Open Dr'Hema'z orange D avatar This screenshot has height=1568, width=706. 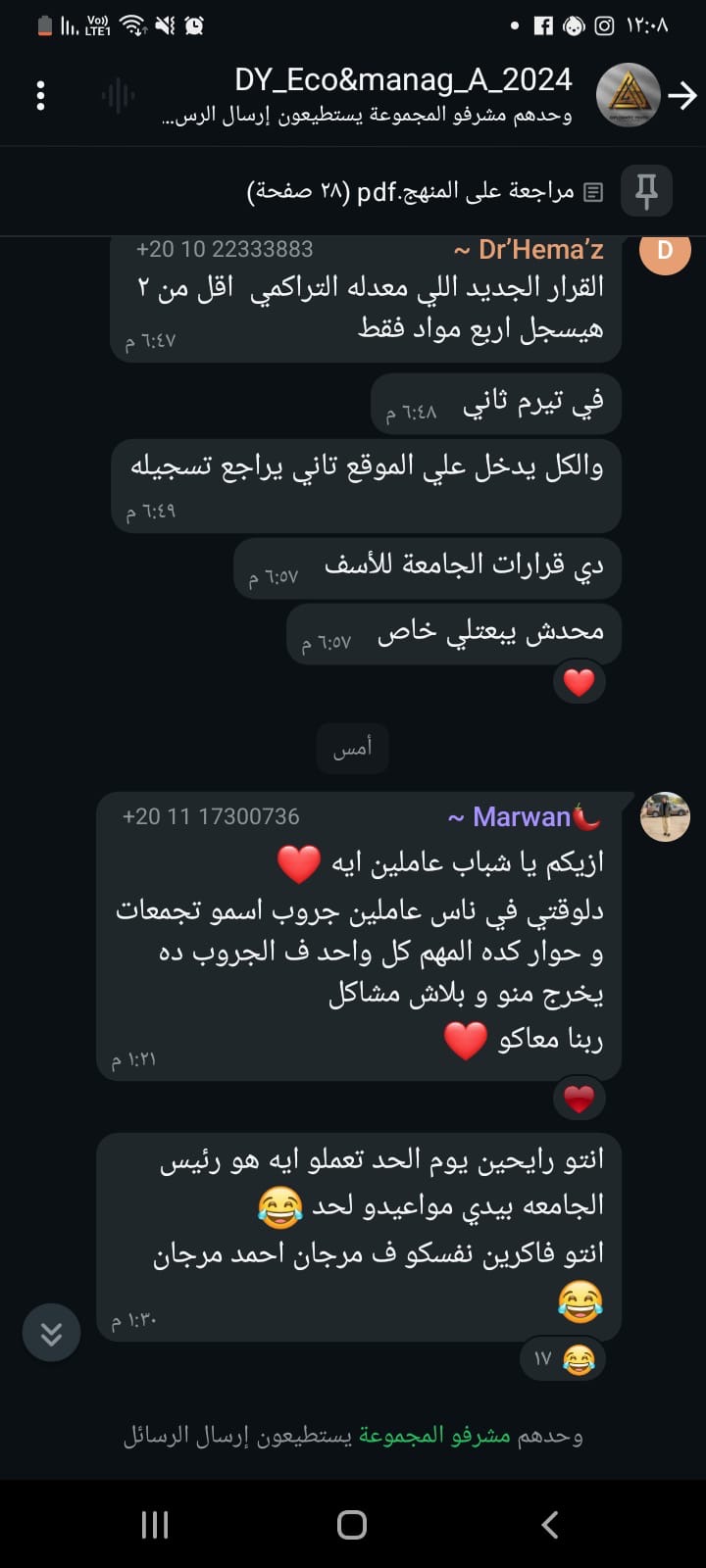point(665,251)
